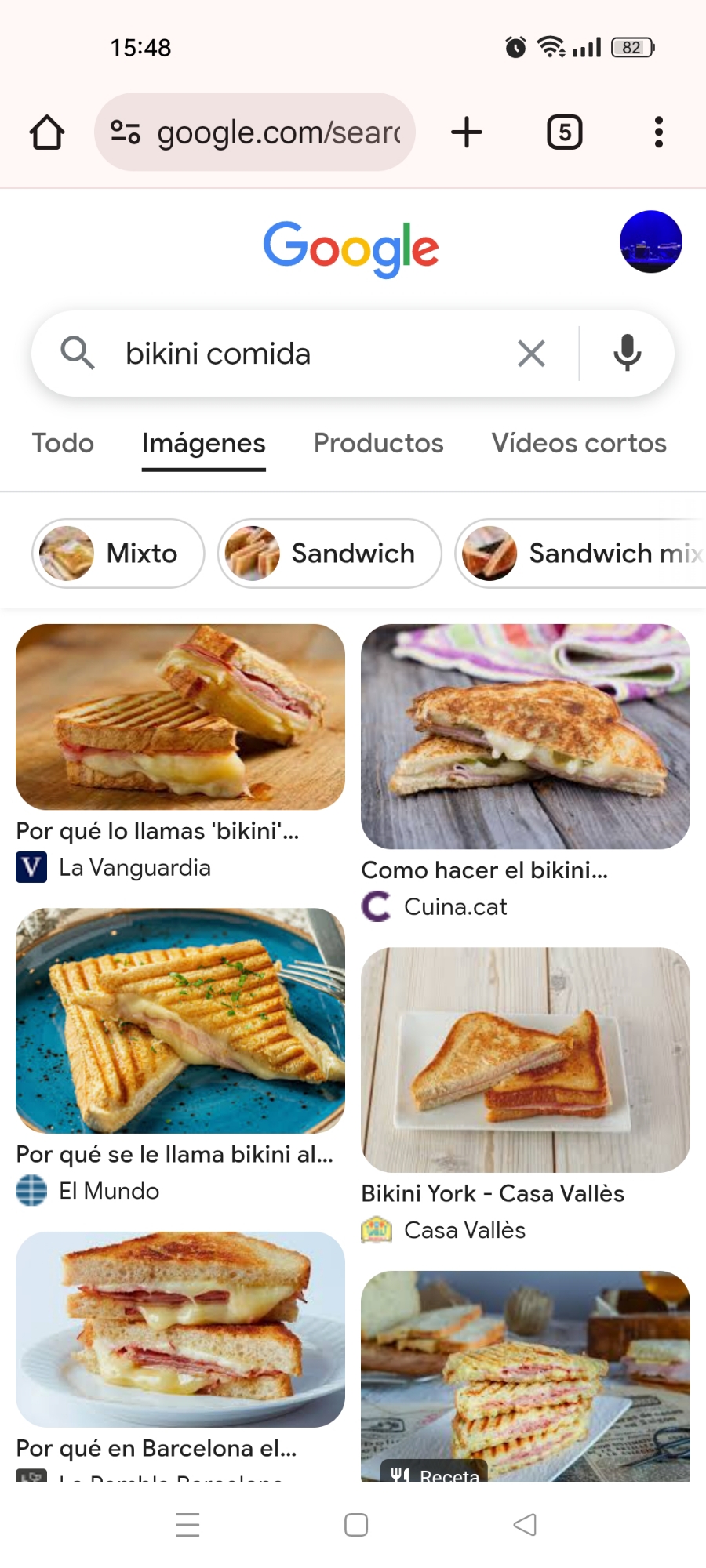Show the five open tabs

point(564,132)
